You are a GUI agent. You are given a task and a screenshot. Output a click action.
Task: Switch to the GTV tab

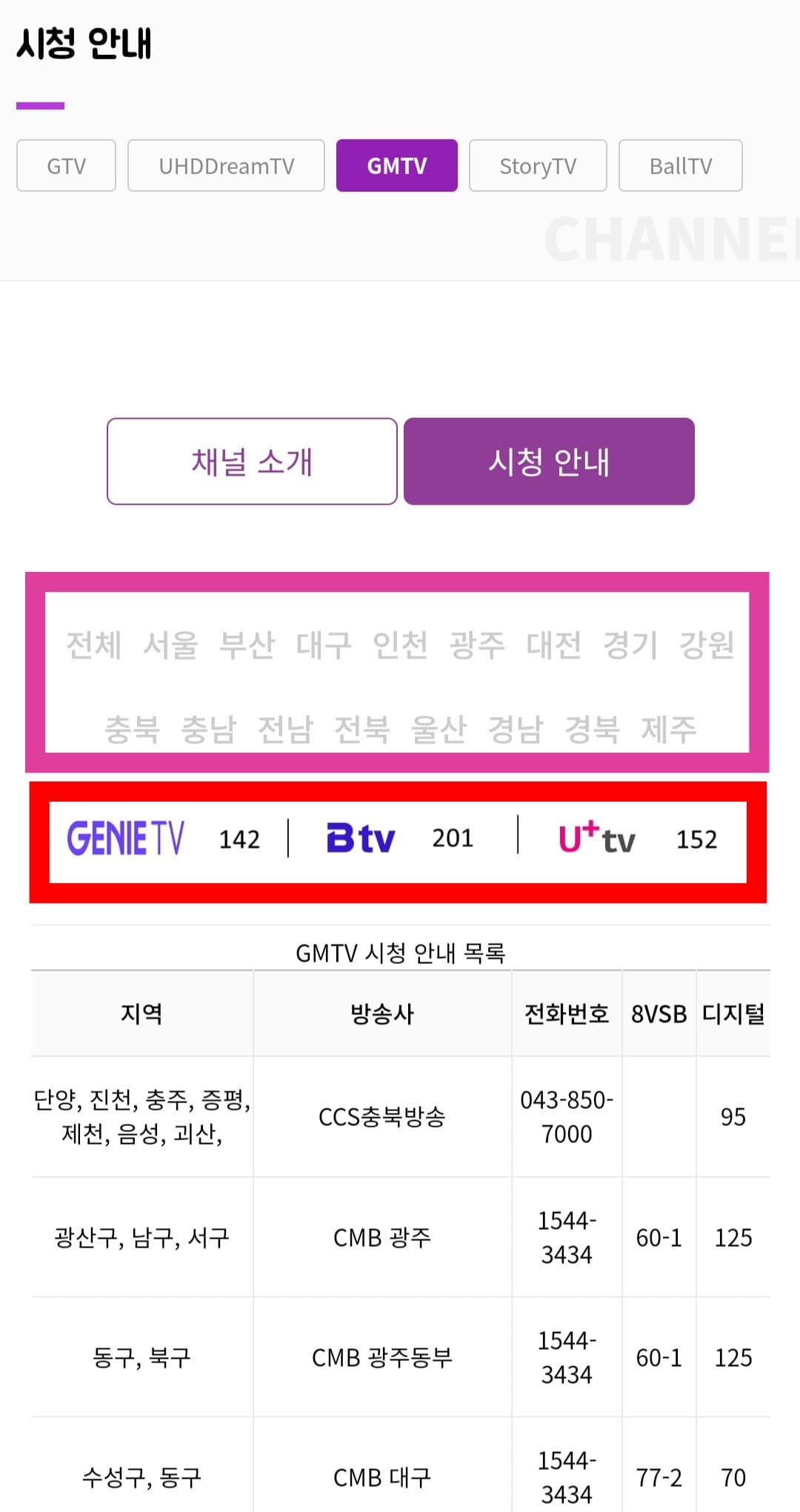(65, 165)
